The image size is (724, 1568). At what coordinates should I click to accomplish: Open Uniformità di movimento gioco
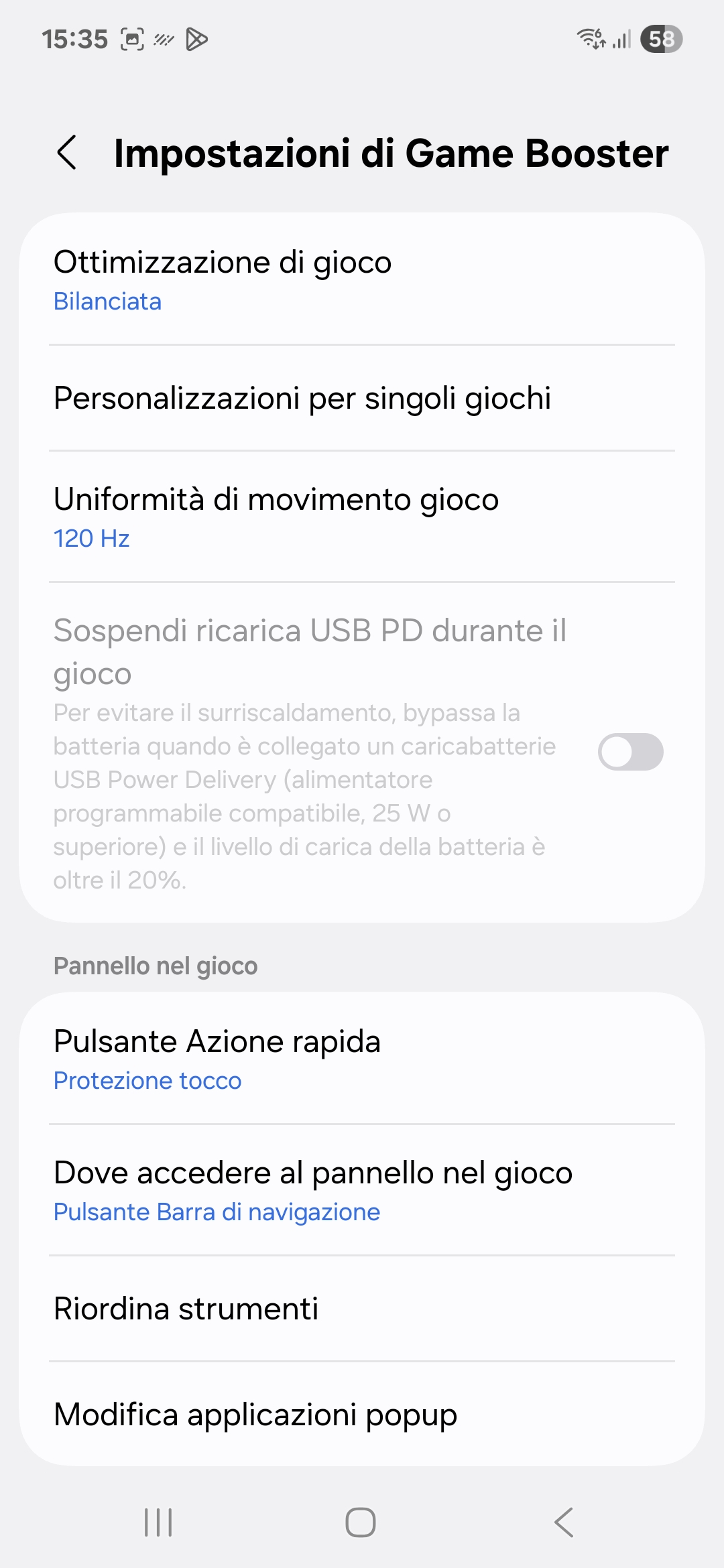pyautogui.click(x=362, y=517)
